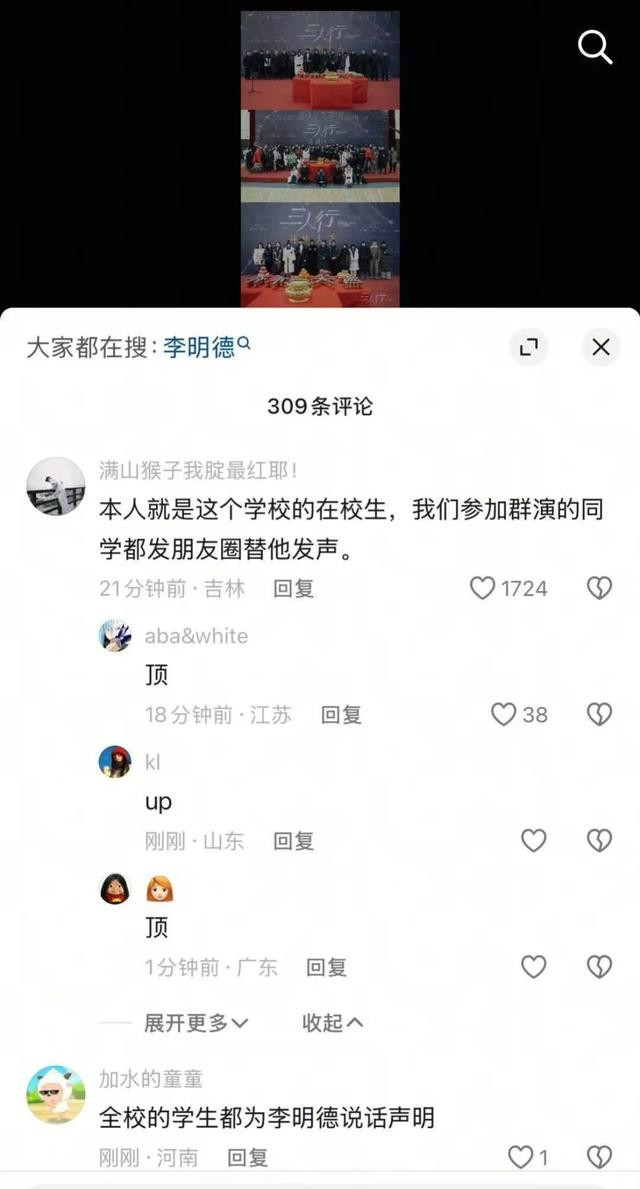Viewport: 640px width, 1189px height.
Task: Like the reply posted from 广东
Action: [x=534, y=966]
